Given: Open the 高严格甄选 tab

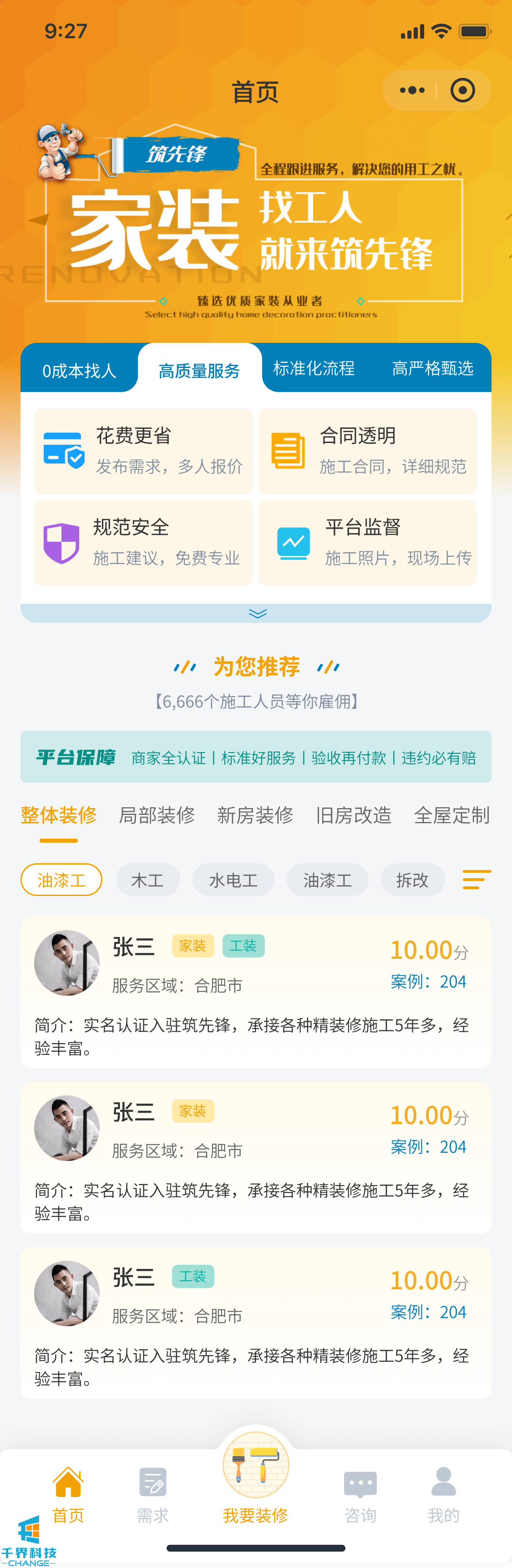Looking at the screenshot, I should pyautogui.click(x=432, y=368).
